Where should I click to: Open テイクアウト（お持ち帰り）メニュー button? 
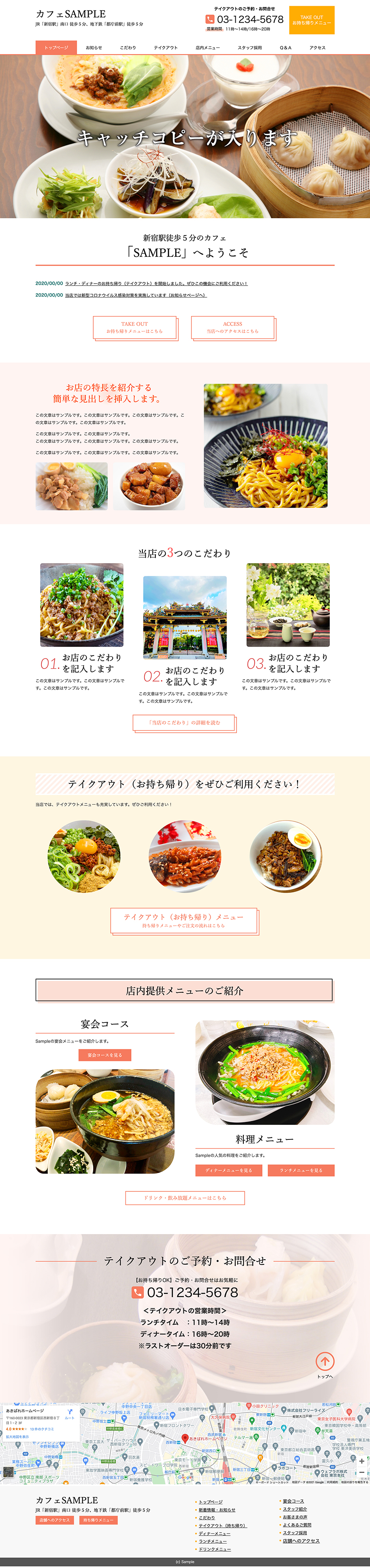[183, 920]
